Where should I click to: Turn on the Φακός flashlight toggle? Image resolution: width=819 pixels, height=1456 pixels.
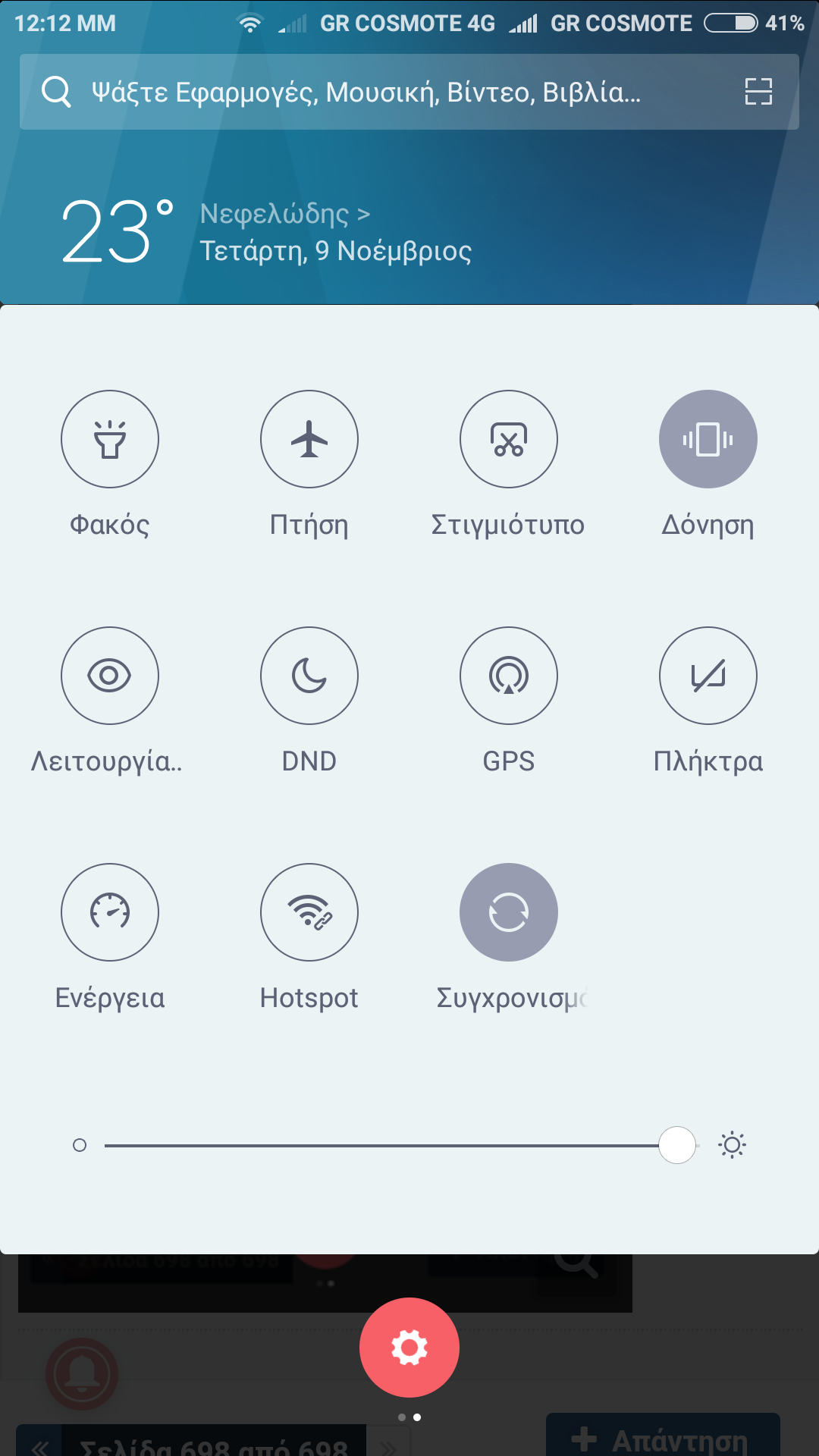click(x=110, y=439)
